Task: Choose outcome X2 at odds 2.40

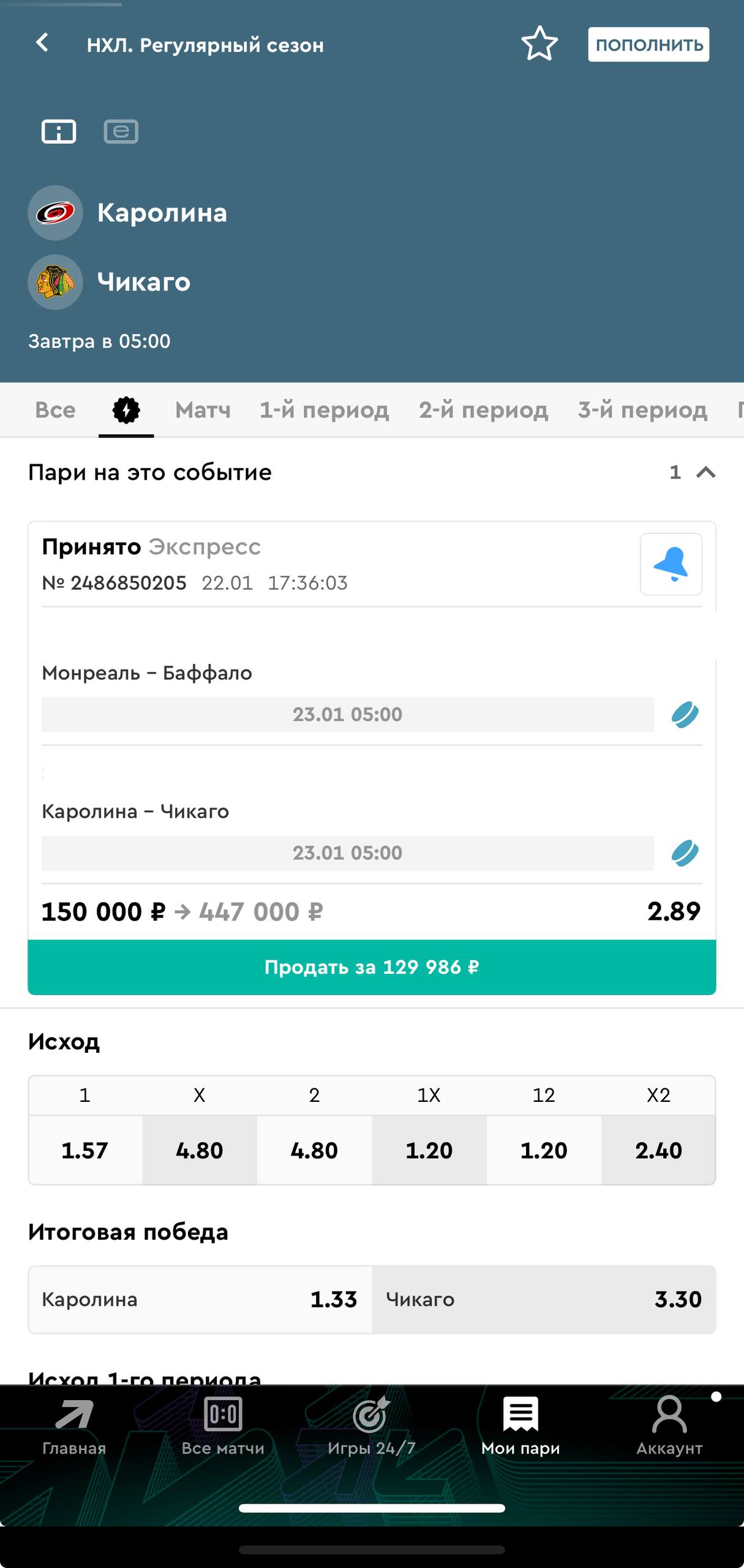Action: [658, 1150]
